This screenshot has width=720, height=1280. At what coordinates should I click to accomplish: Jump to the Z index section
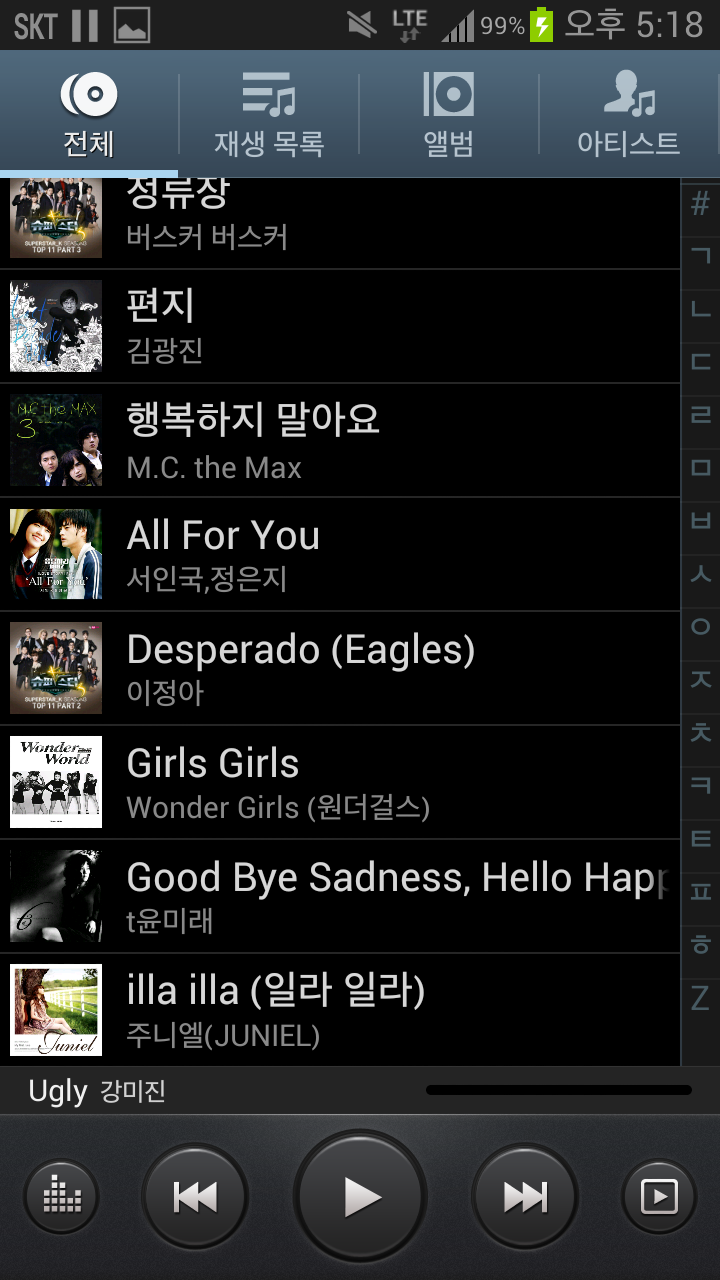coord(701,998)
